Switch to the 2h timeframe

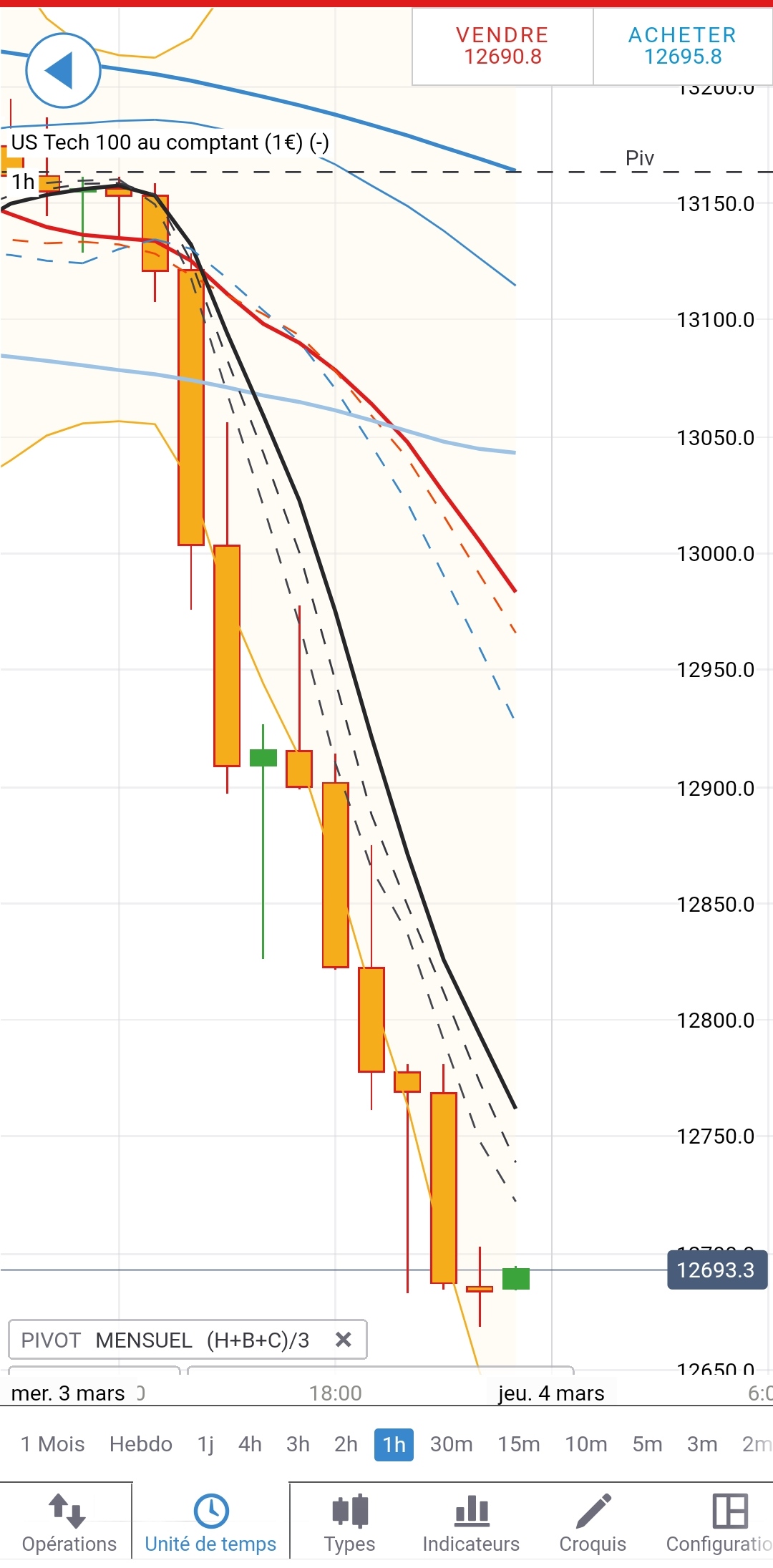click(x=346, y=1444)
